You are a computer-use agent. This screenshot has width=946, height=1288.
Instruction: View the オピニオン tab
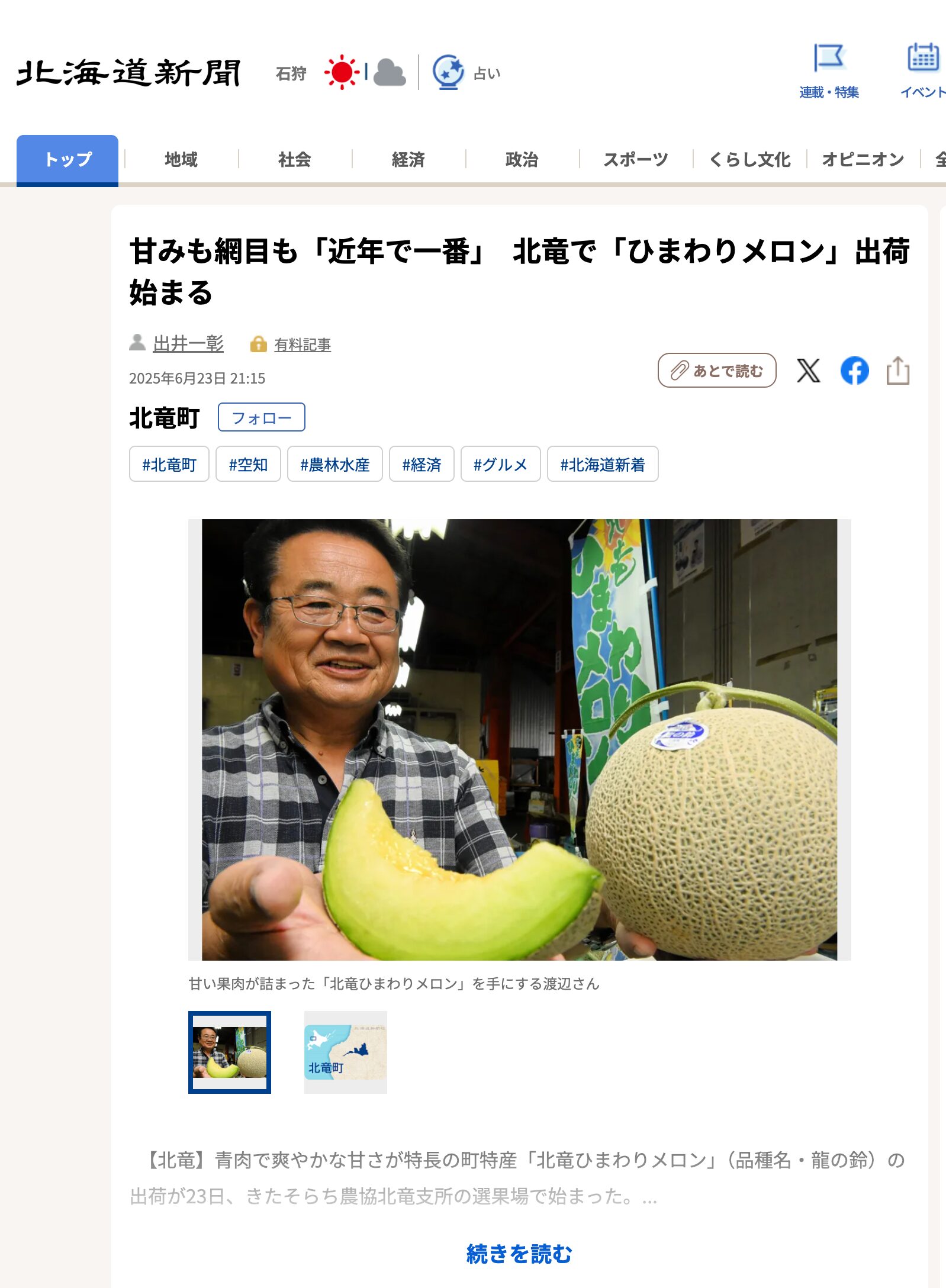(x=863, y=159)
